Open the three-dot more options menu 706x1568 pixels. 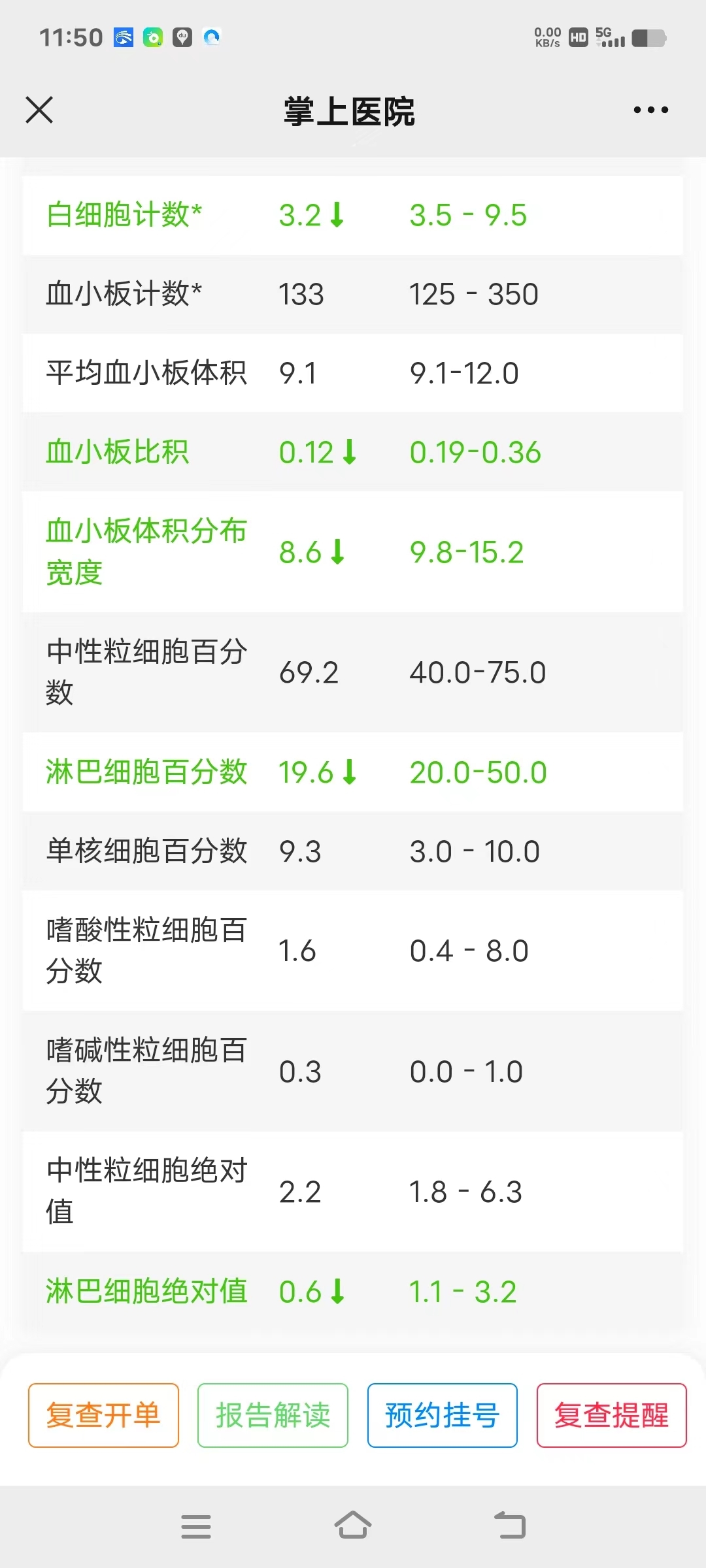coord(651,110)
